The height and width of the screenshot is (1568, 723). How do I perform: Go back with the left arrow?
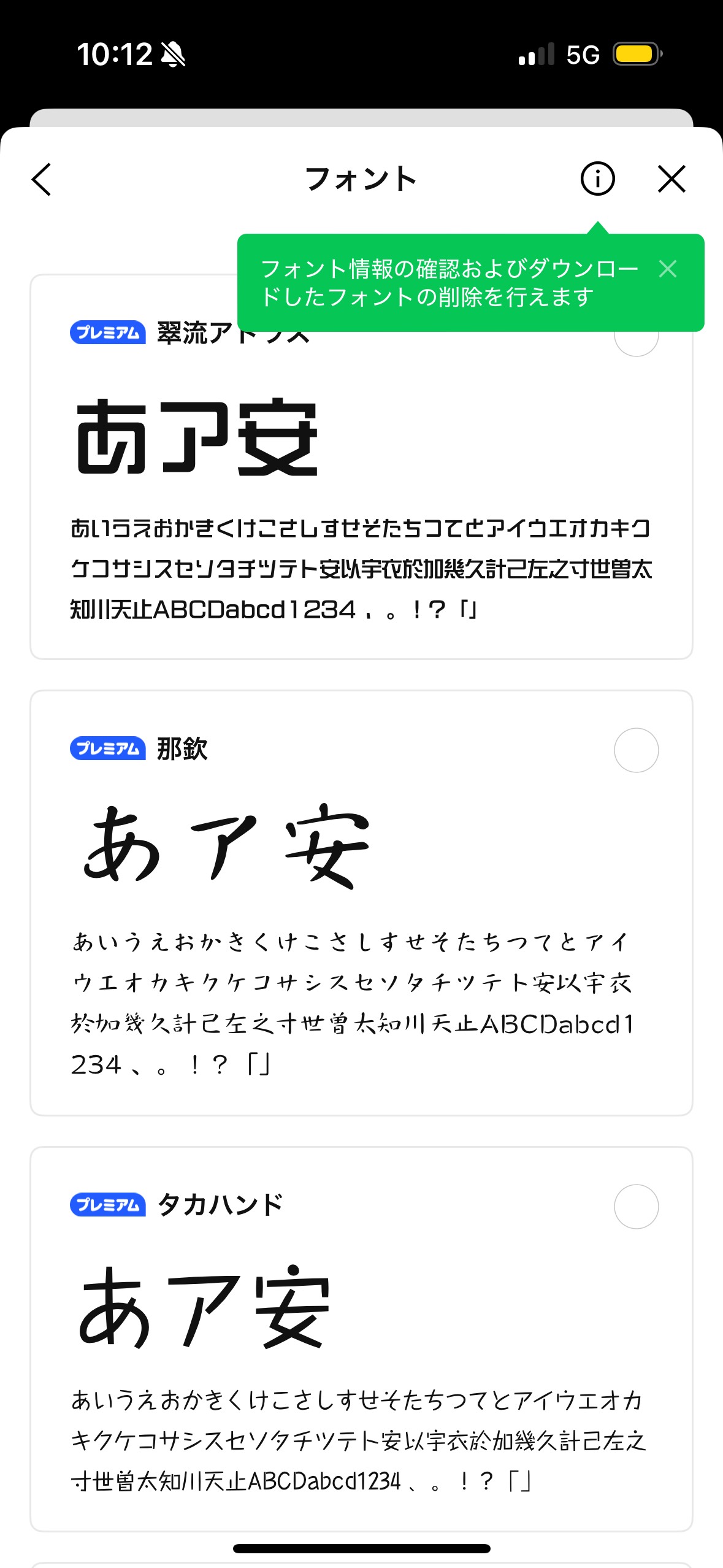point(42,179)
